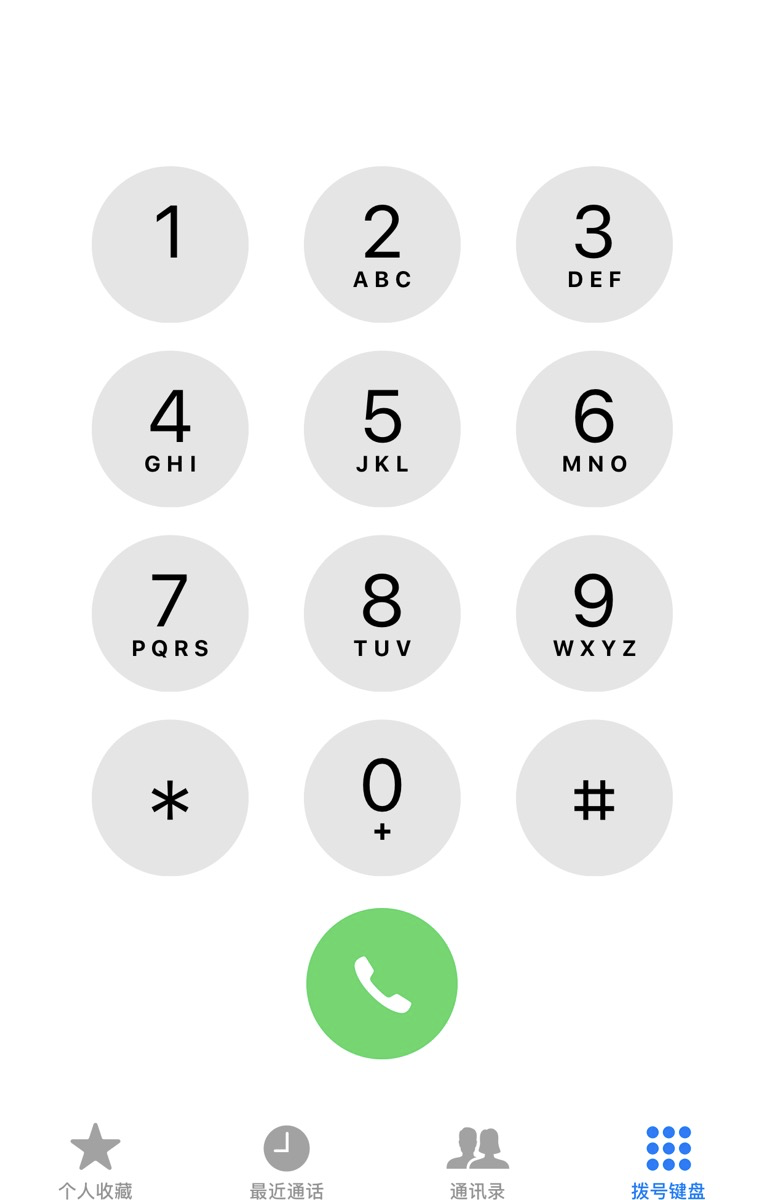Viewport: 764px width, 1204px height.
Task: Enter digit 7 on the keypad
Action: pos(170,613)
